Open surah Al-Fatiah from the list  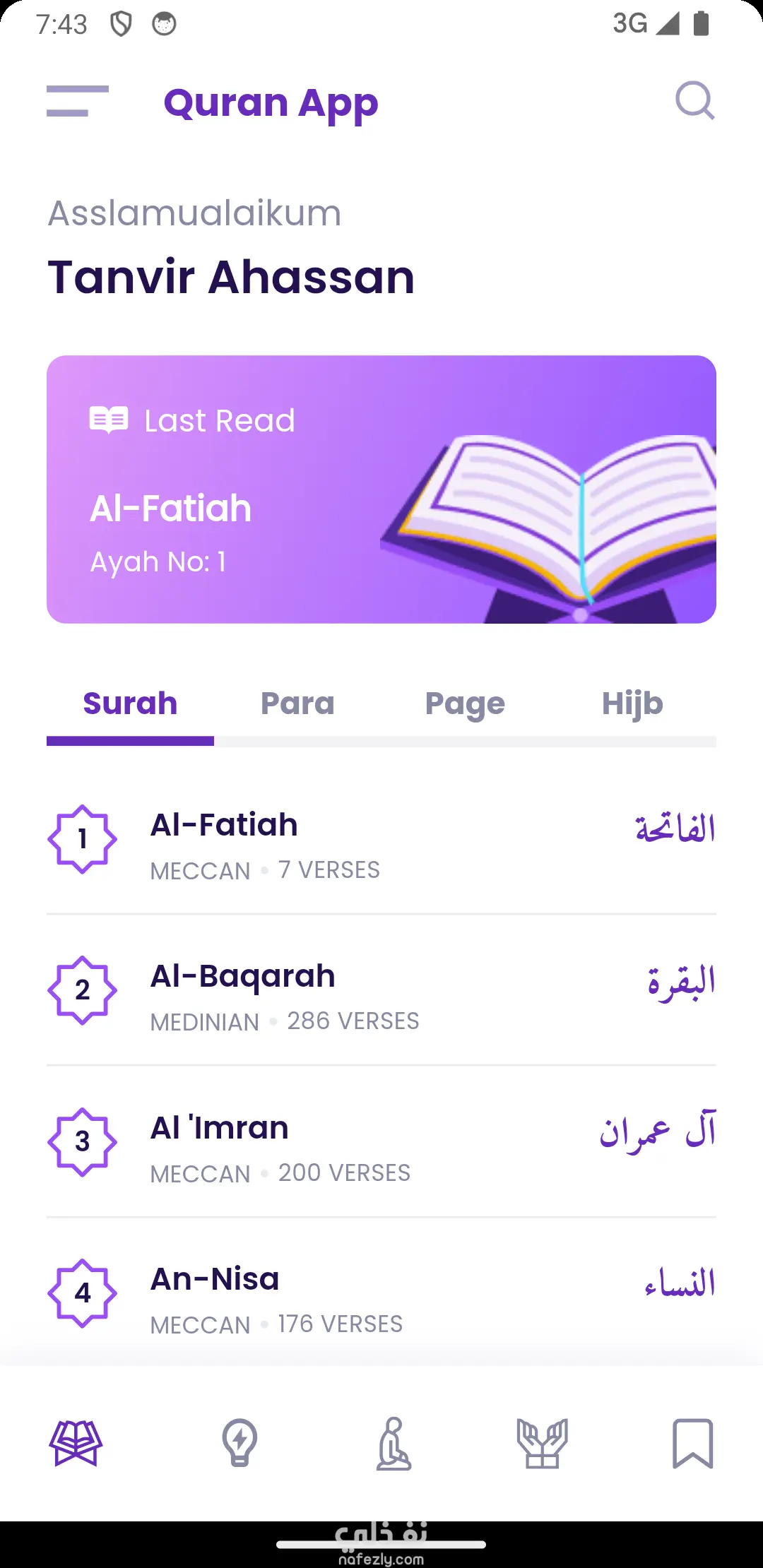click(381, 841)
